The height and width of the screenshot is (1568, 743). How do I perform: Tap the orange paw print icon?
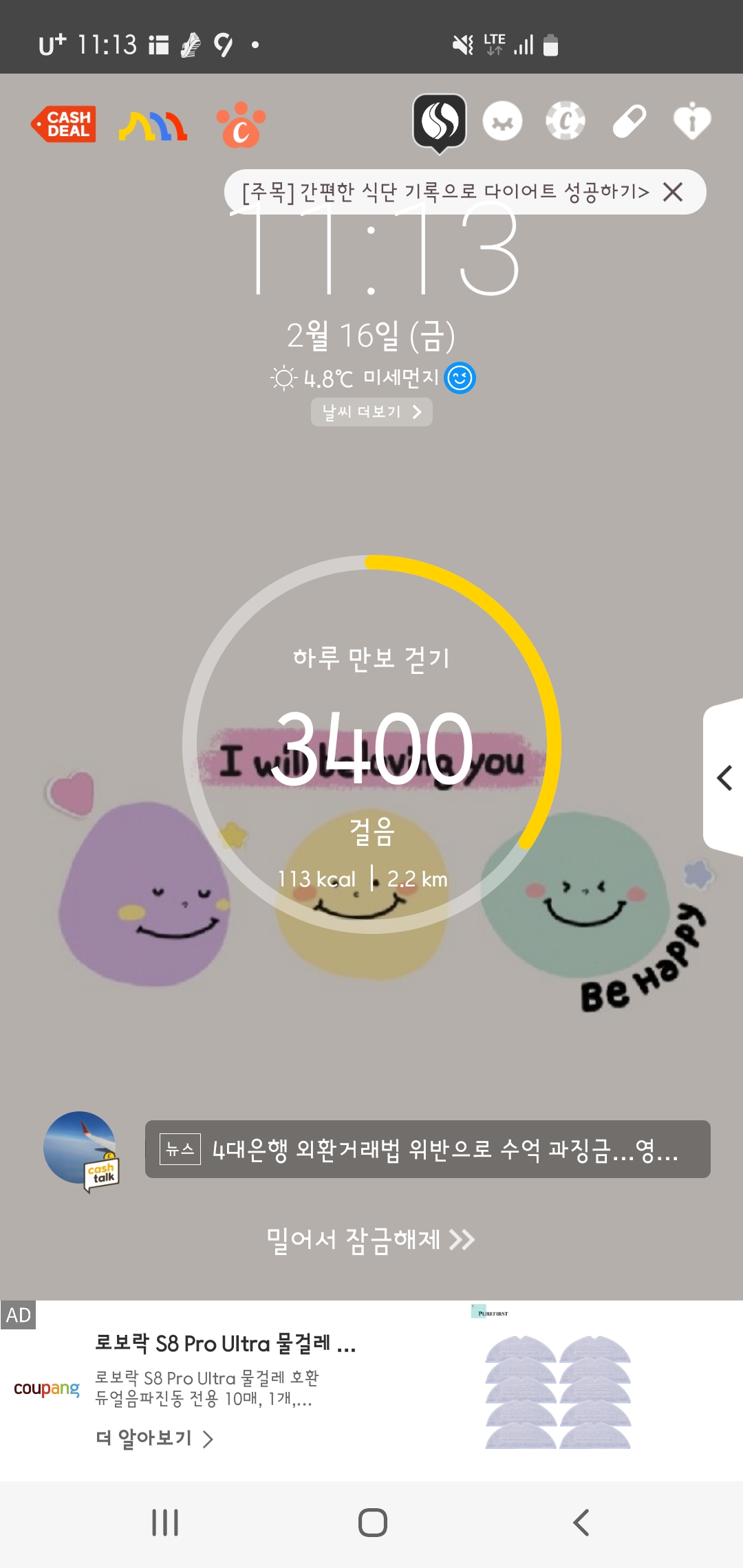[x=241, y=125]
